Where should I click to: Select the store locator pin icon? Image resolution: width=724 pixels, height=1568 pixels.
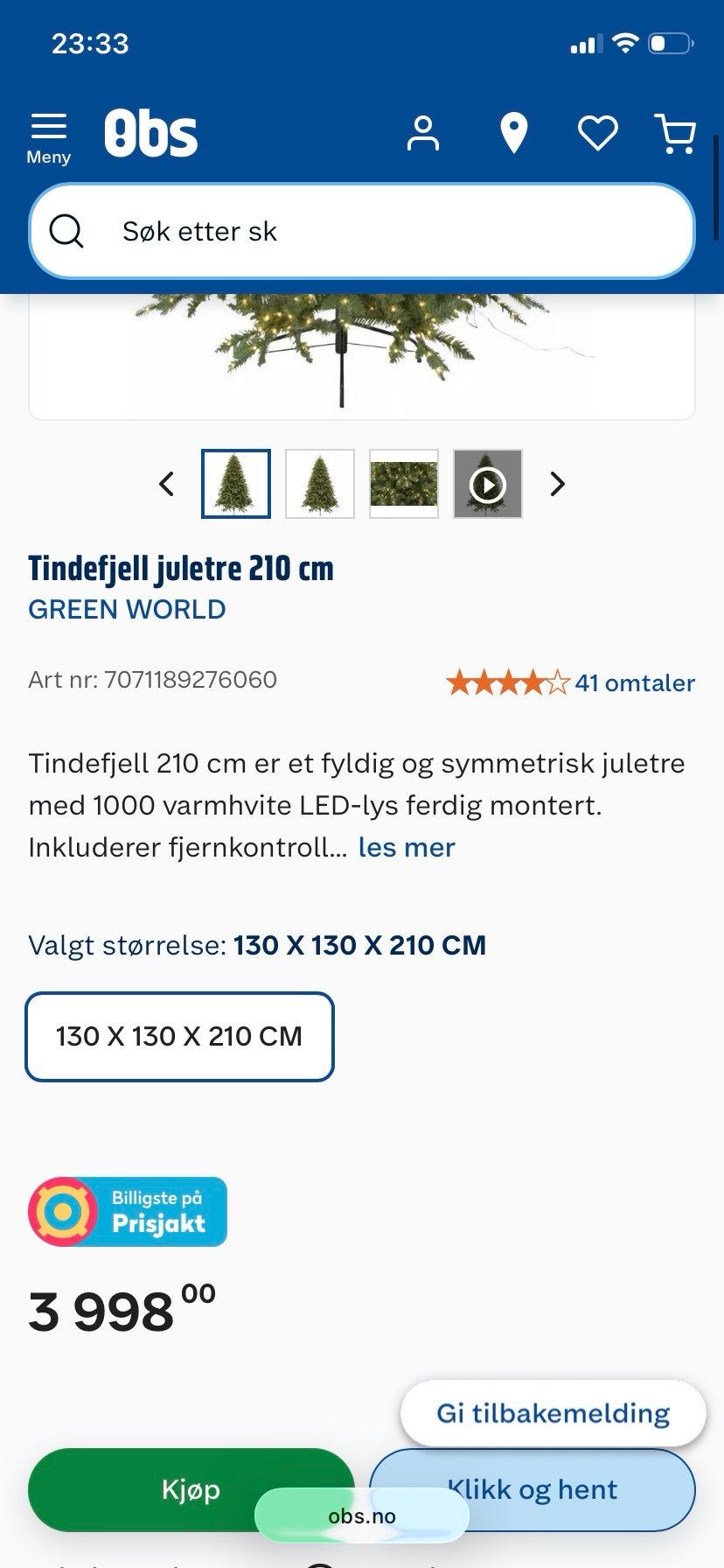(x=513, y=133)
